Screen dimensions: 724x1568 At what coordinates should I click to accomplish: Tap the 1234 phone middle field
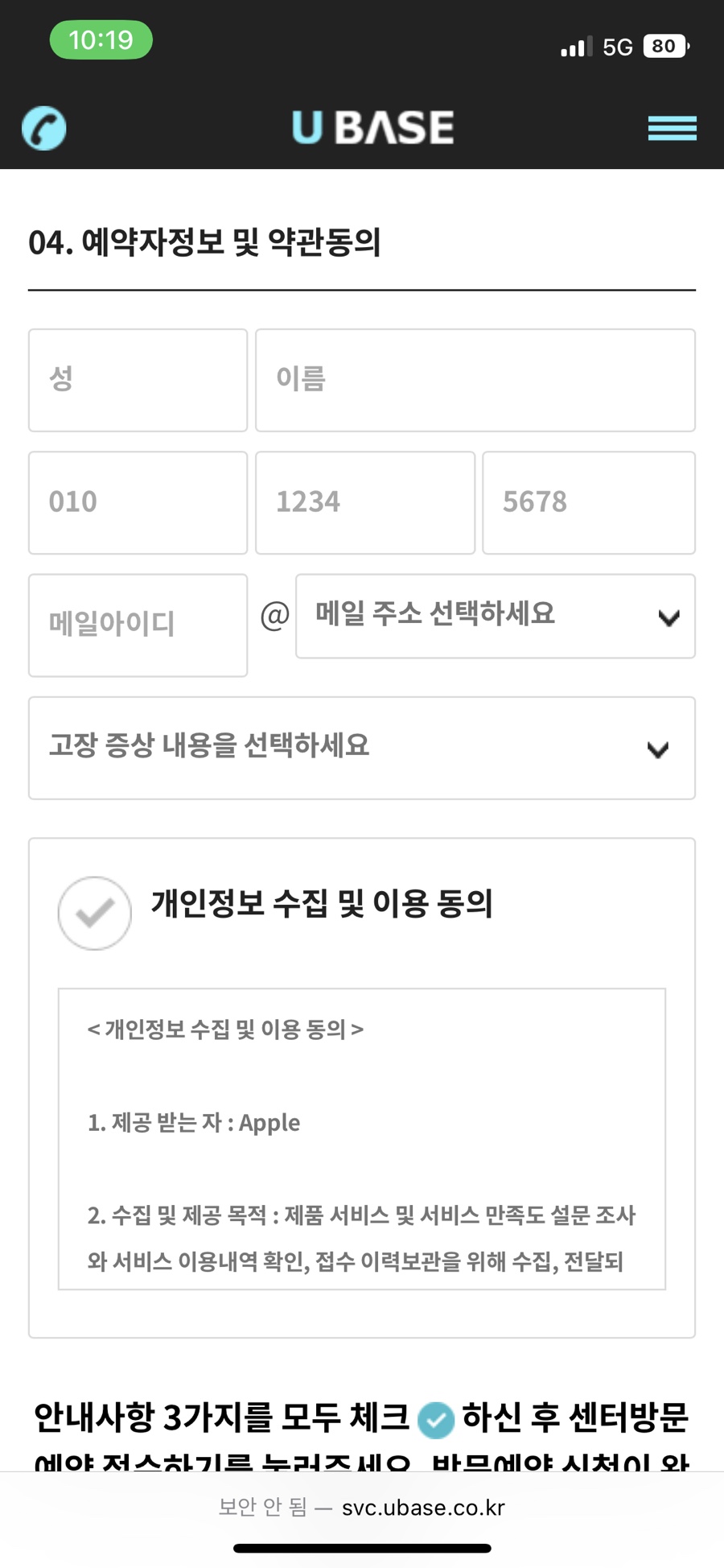click(364, 502)
